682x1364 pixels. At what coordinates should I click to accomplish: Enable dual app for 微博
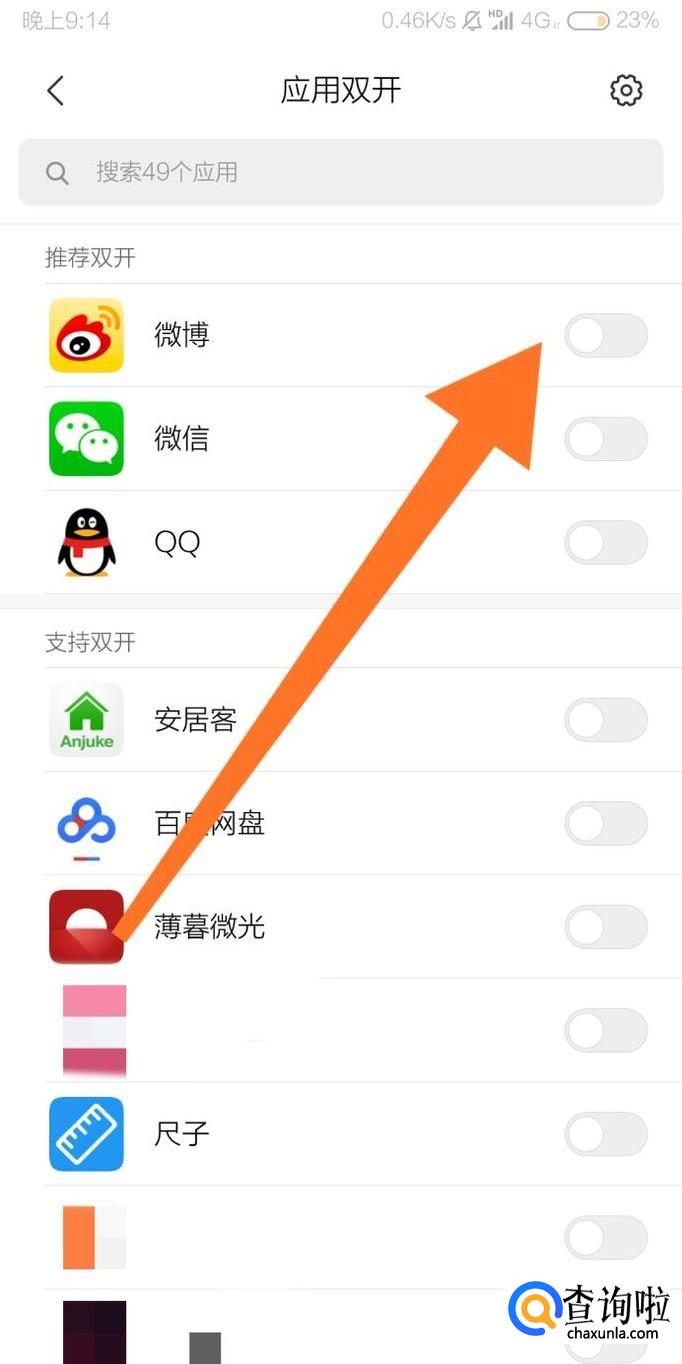[606, 335]
